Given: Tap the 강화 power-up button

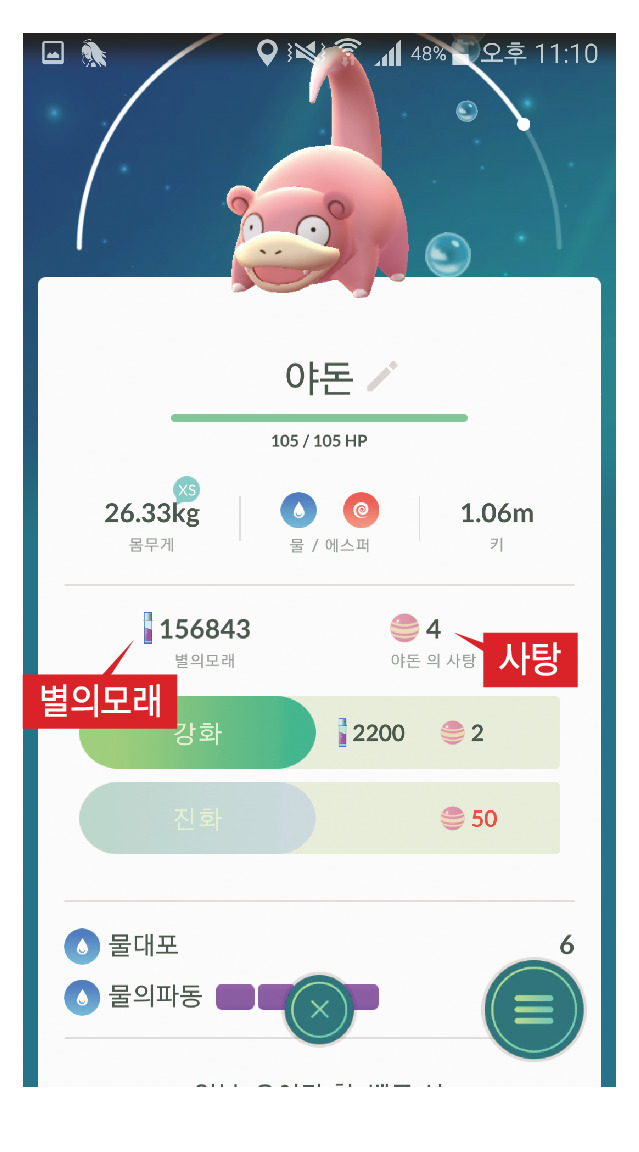Looking at the screenshot, I should (x=197, y=733).
